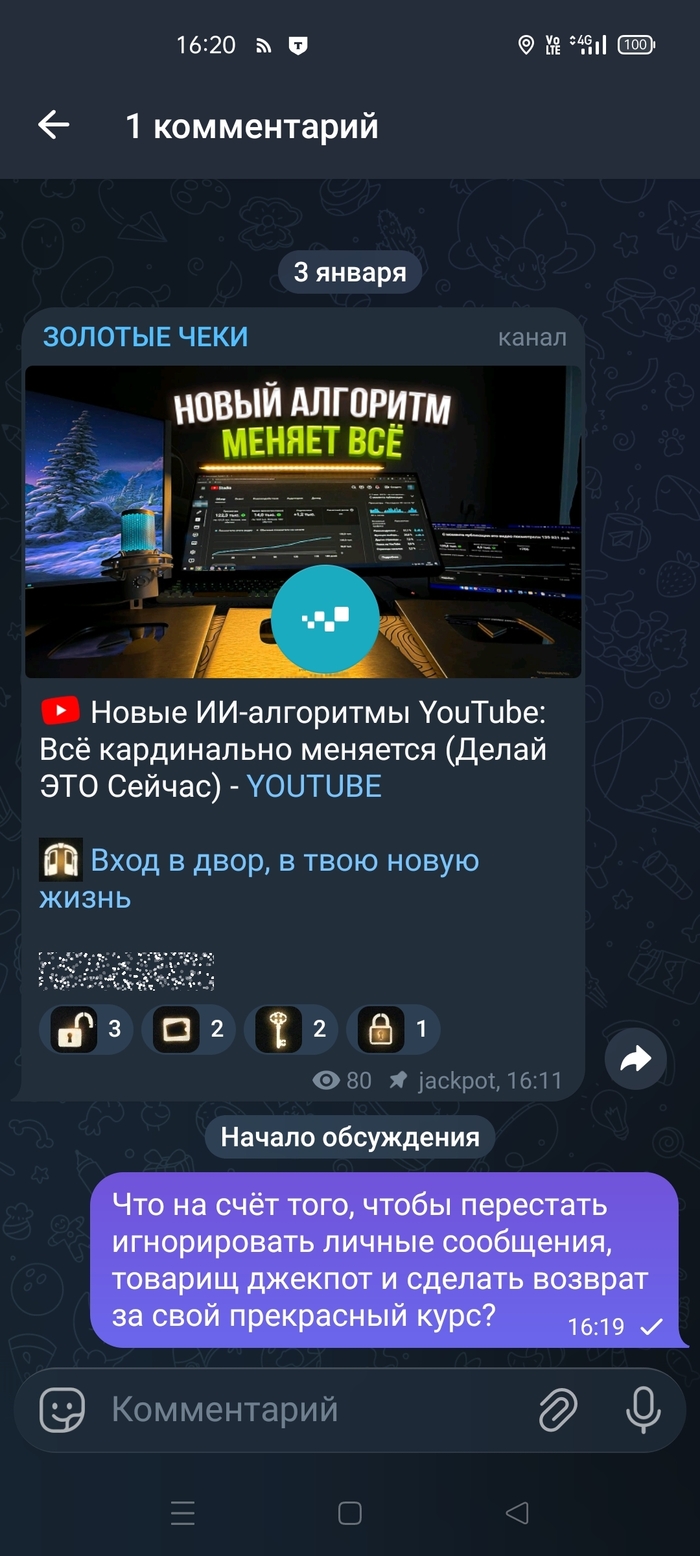Share the post with the arrow button

[636, 1060]
